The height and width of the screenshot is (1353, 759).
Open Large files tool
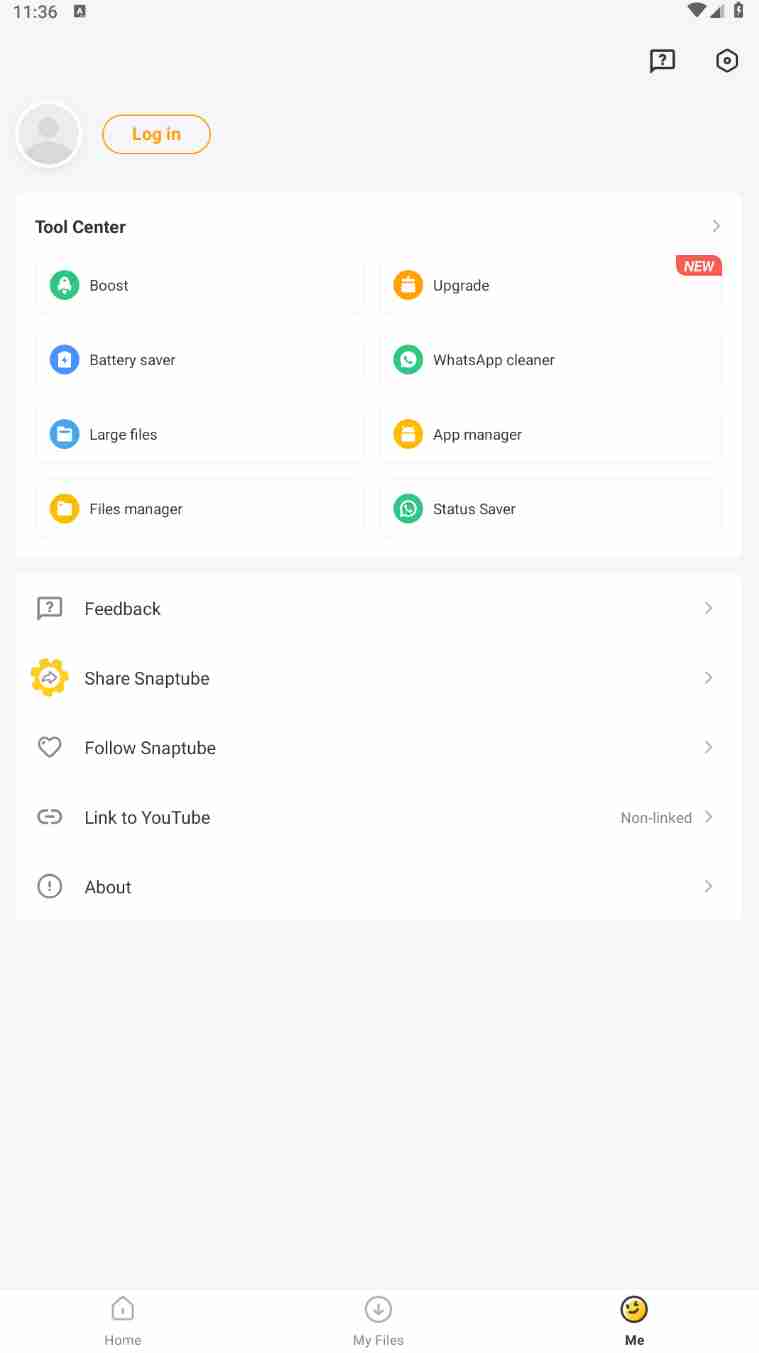pos(200,435)
